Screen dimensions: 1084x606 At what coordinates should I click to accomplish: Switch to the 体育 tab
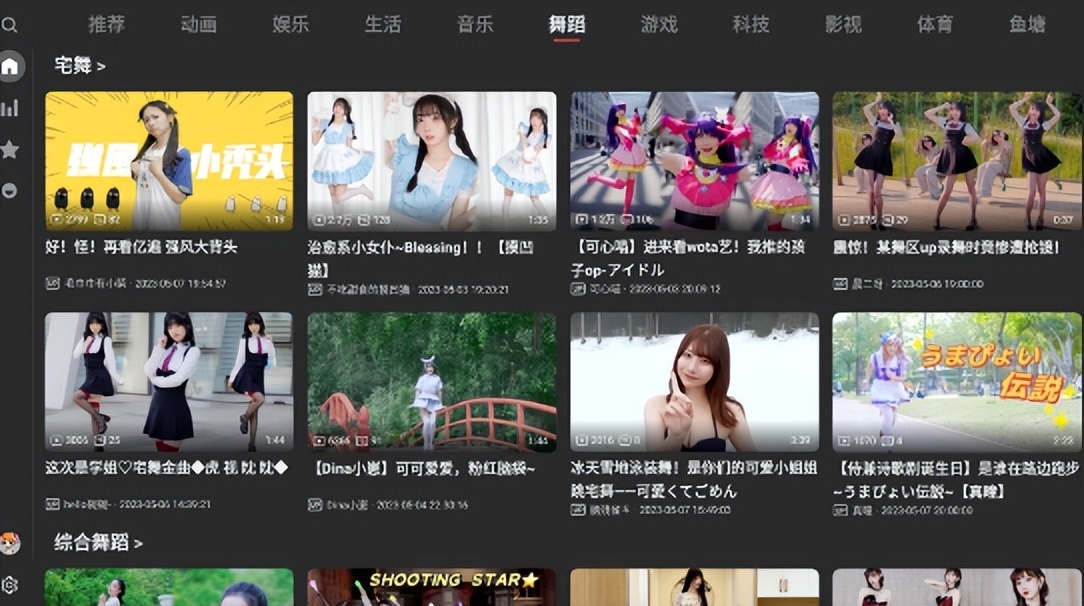click(934, 24)
